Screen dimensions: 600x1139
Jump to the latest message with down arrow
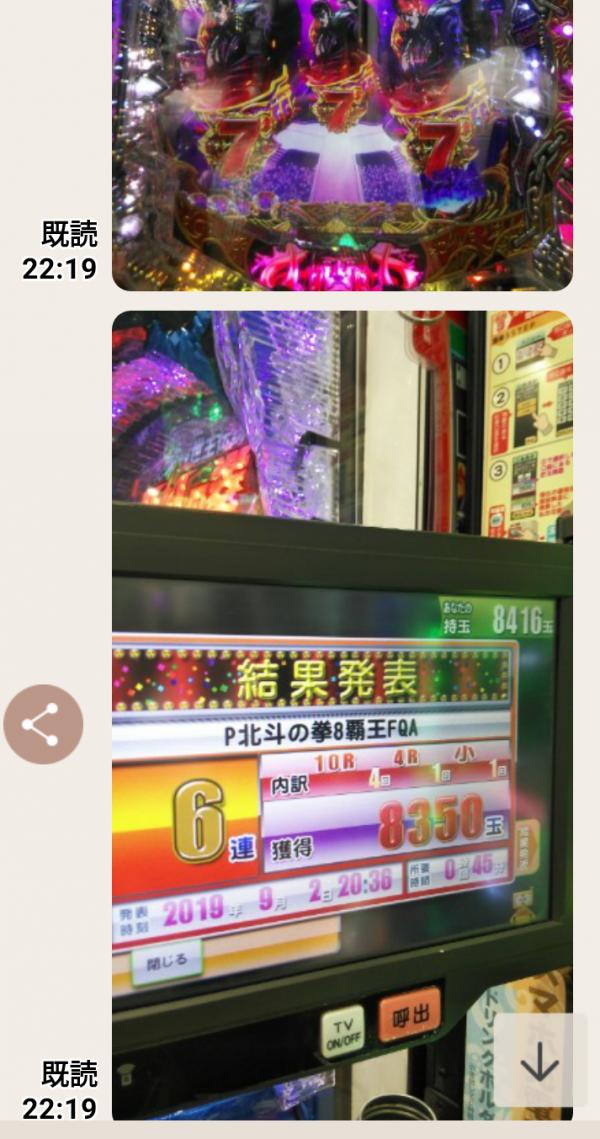point(540,1063)
